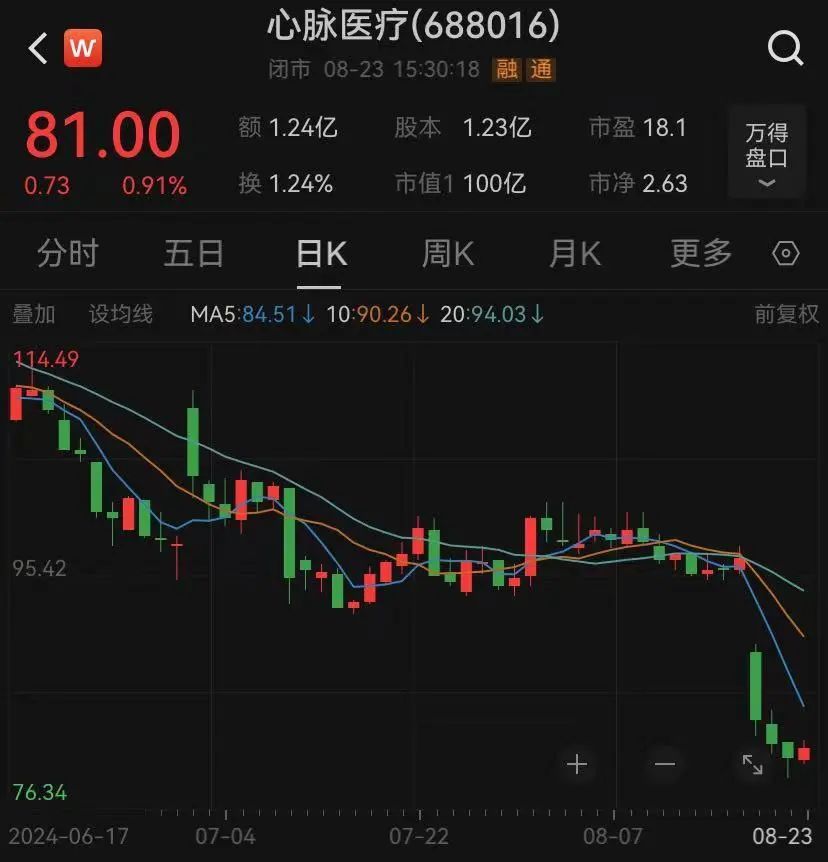Switch to the 五日 chart tab
Image resolution: width=828 pixels, height=862 pixels.
(193, 254)
